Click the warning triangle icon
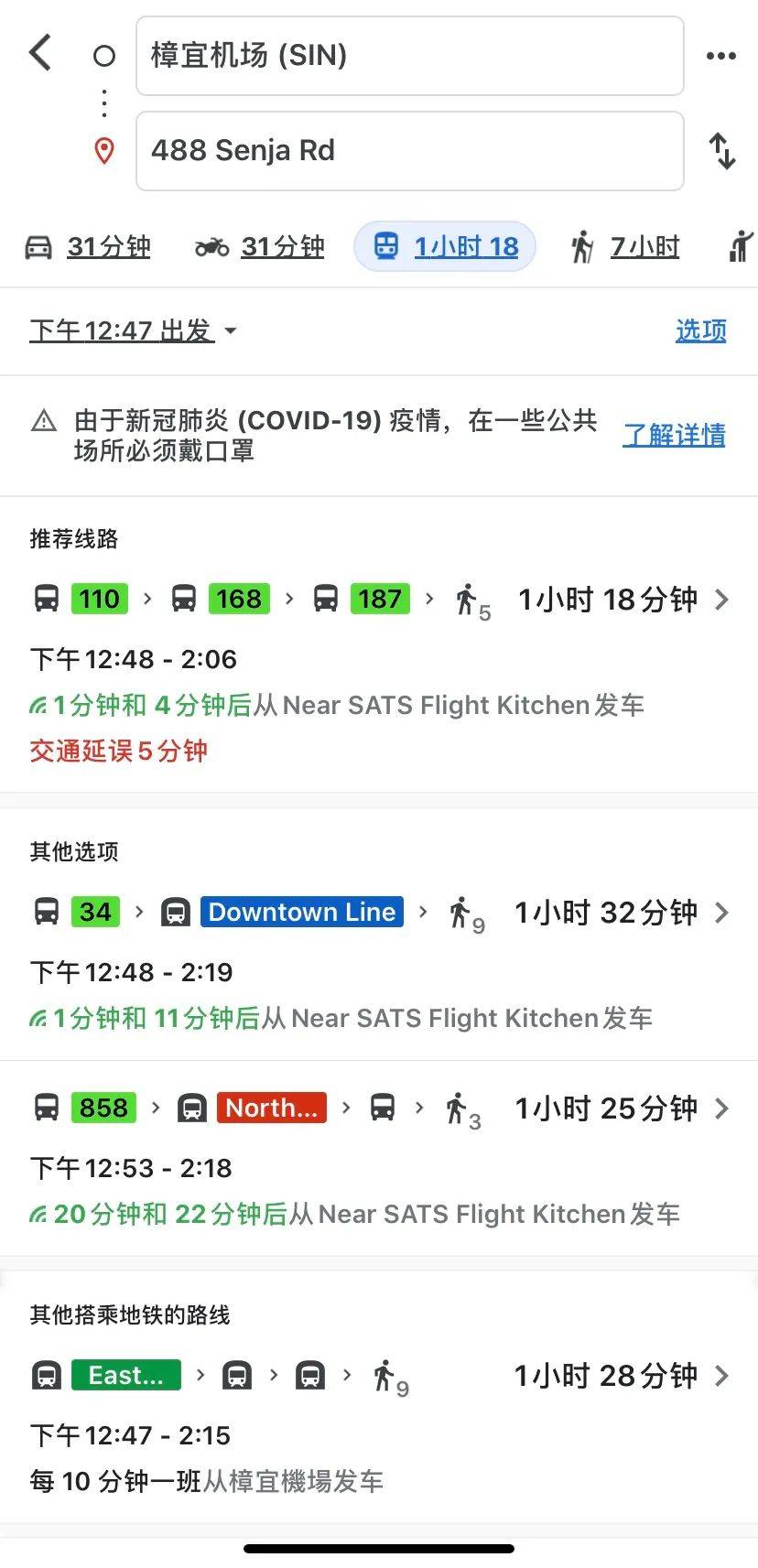 42,424
